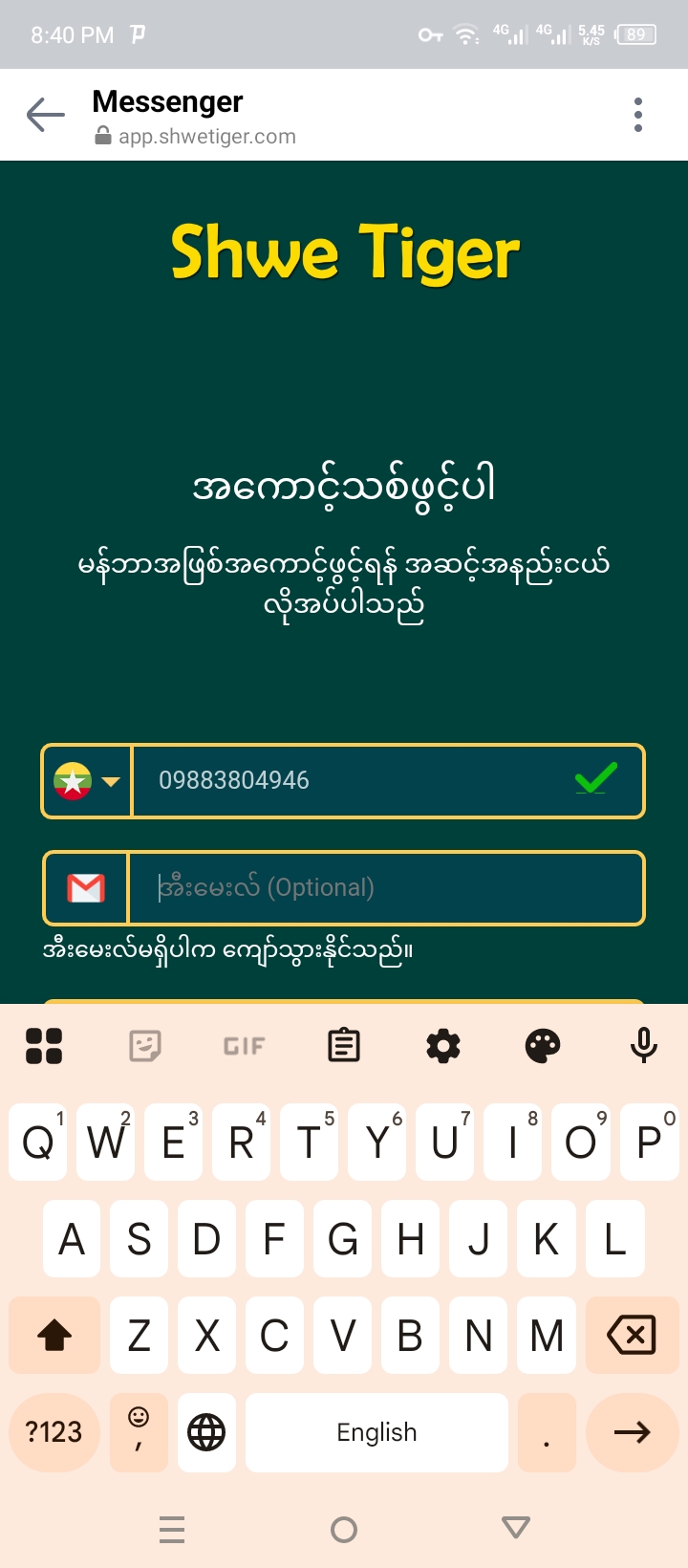Go back from the Messenger page
688x1568 pixels.
45,115
